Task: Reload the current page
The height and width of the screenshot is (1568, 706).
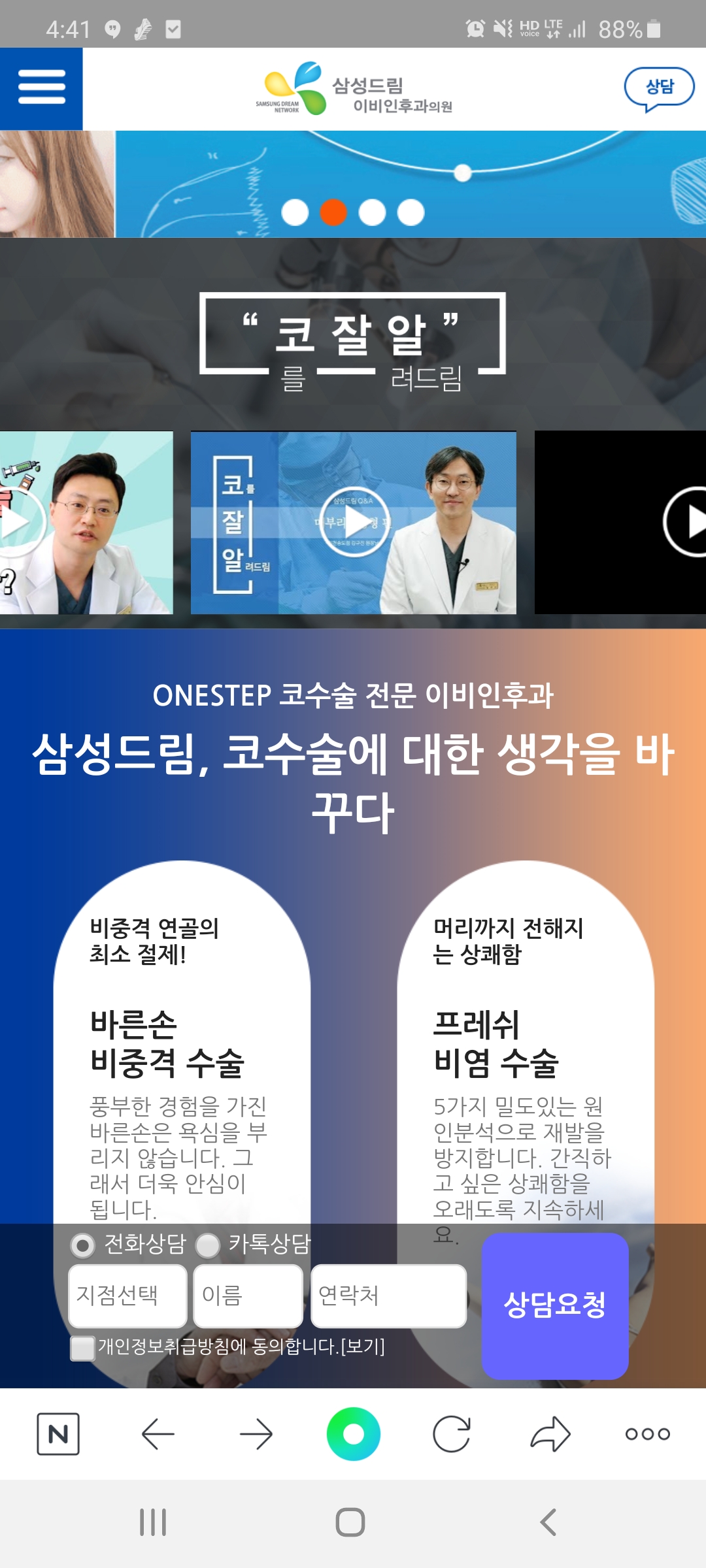Action: (x=452, y=1434)
